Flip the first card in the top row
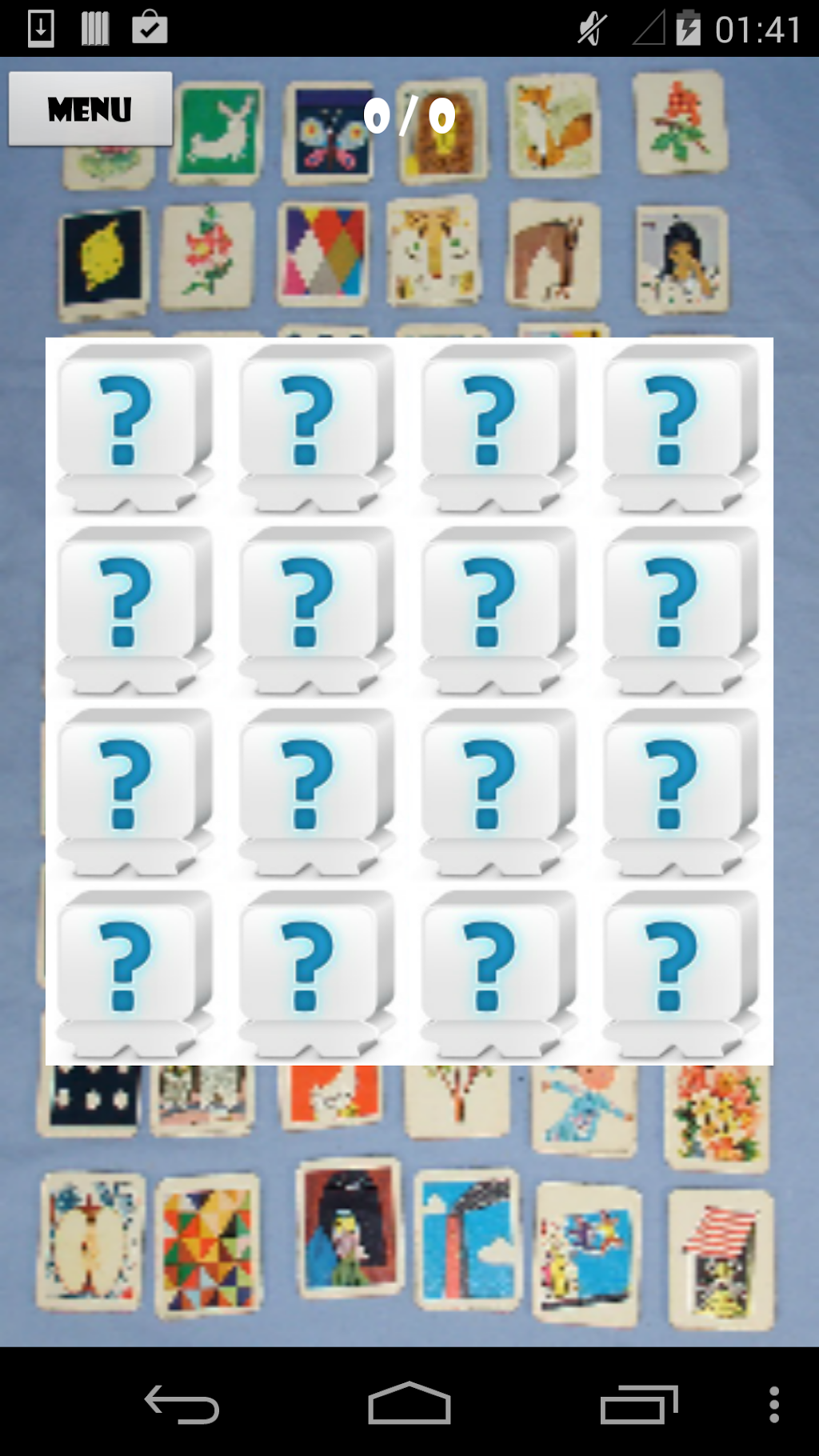 click(x=134, y=427)
